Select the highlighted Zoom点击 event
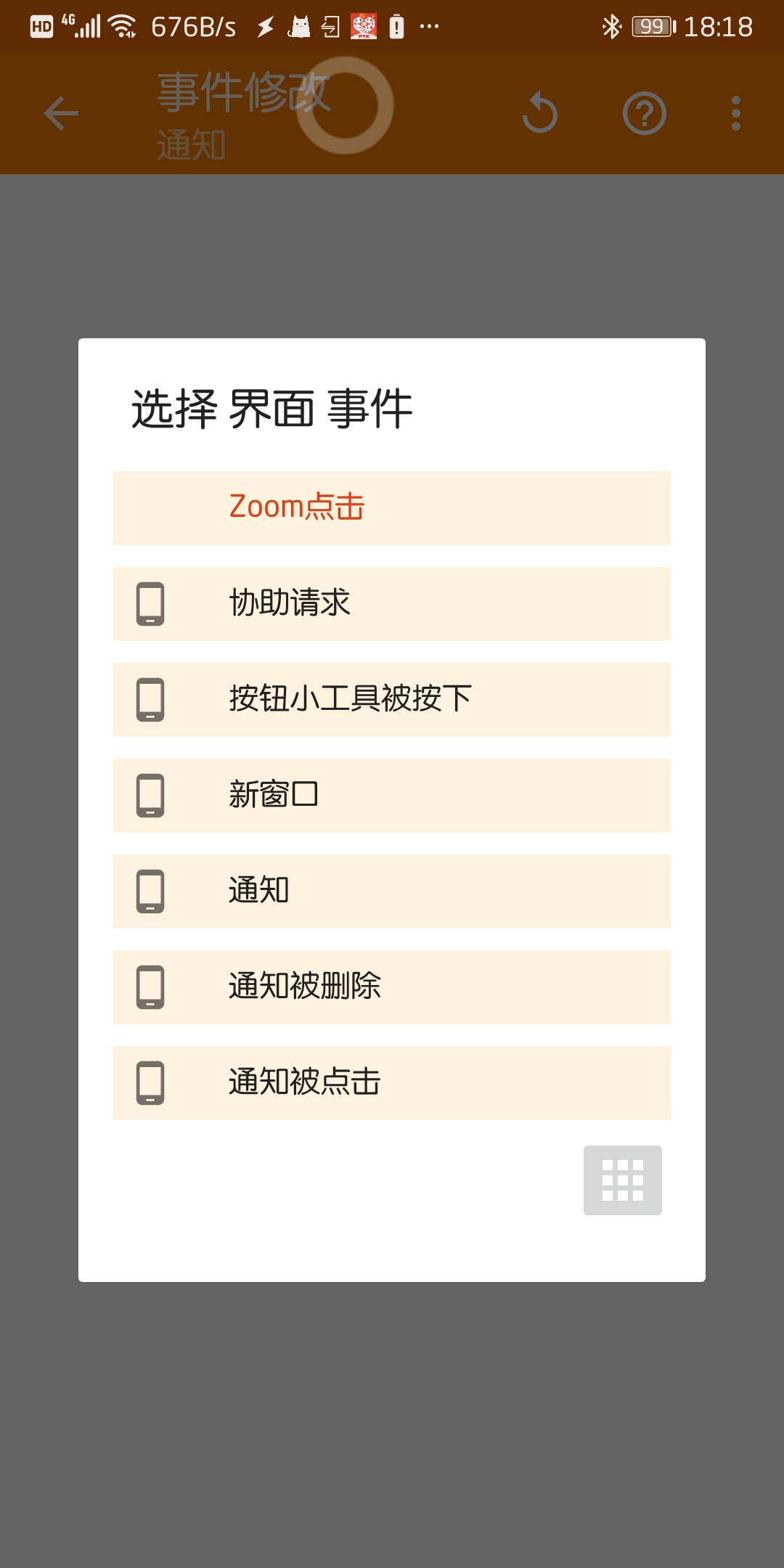784x1568 pixels. point(392,508)
